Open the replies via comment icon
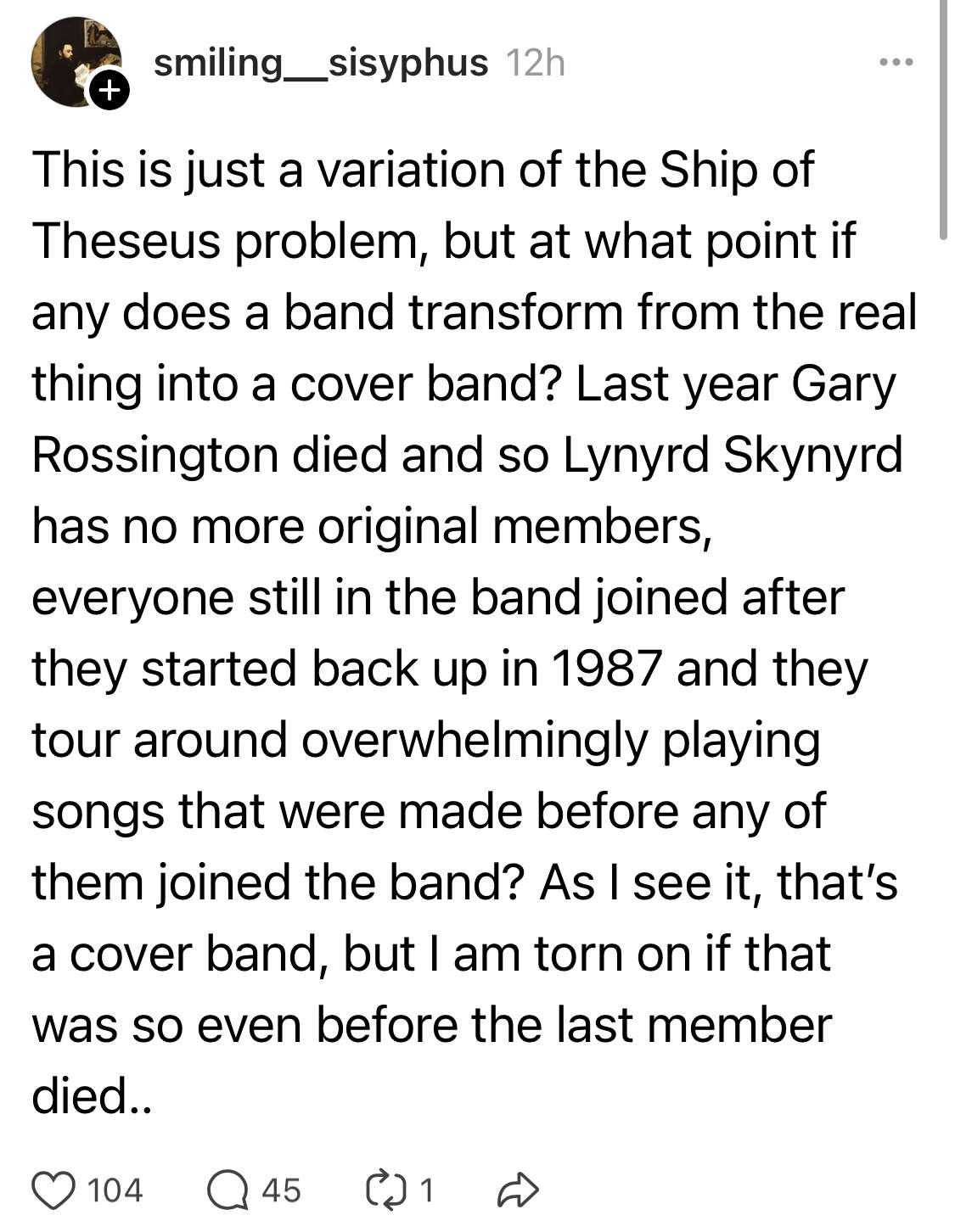955x1232 pixels. point(228,1190)
